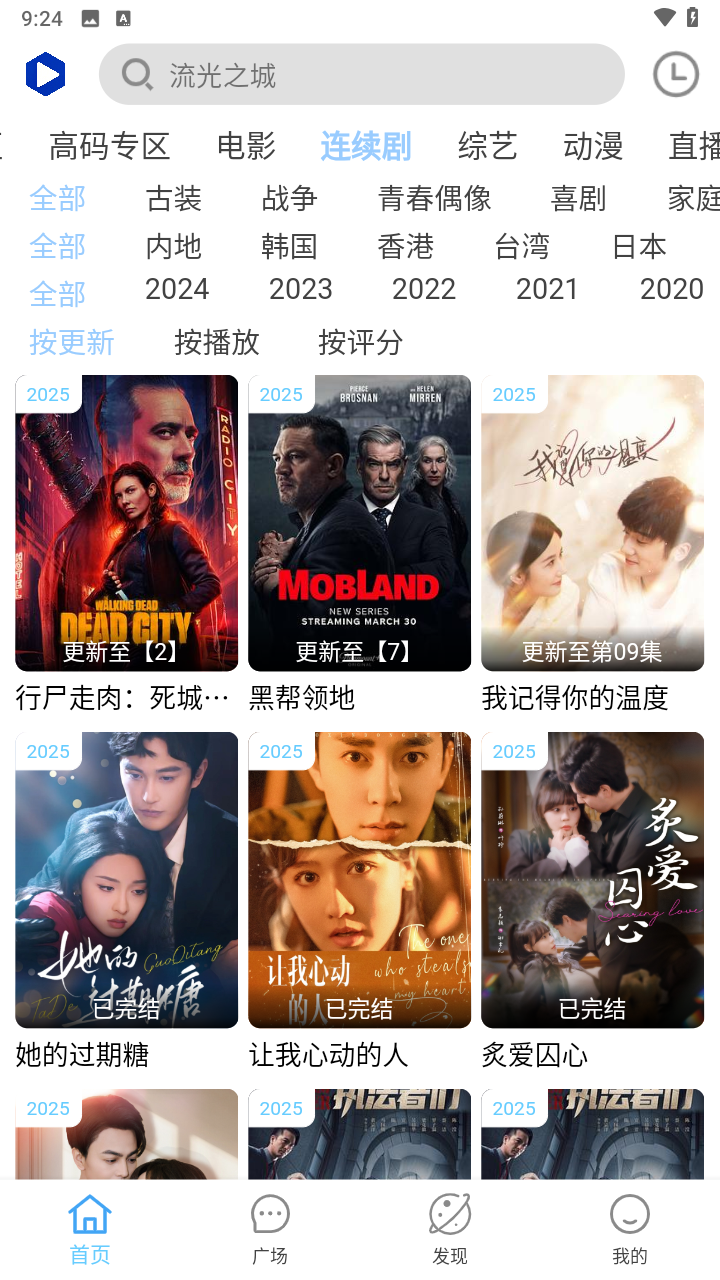Open the 黑帮领地 show card

point(359,523)
